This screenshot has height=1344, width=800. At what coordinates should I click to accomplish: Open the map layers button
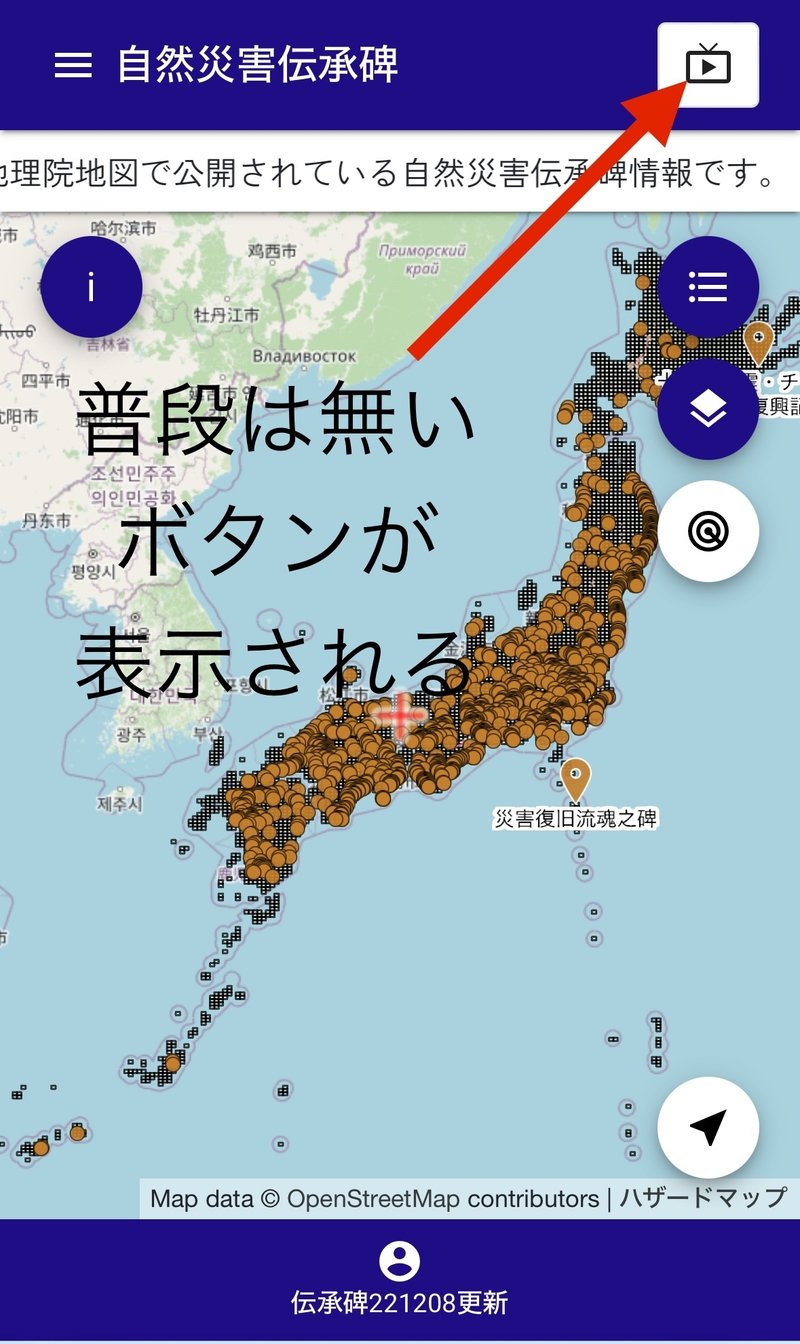[708, 409]
